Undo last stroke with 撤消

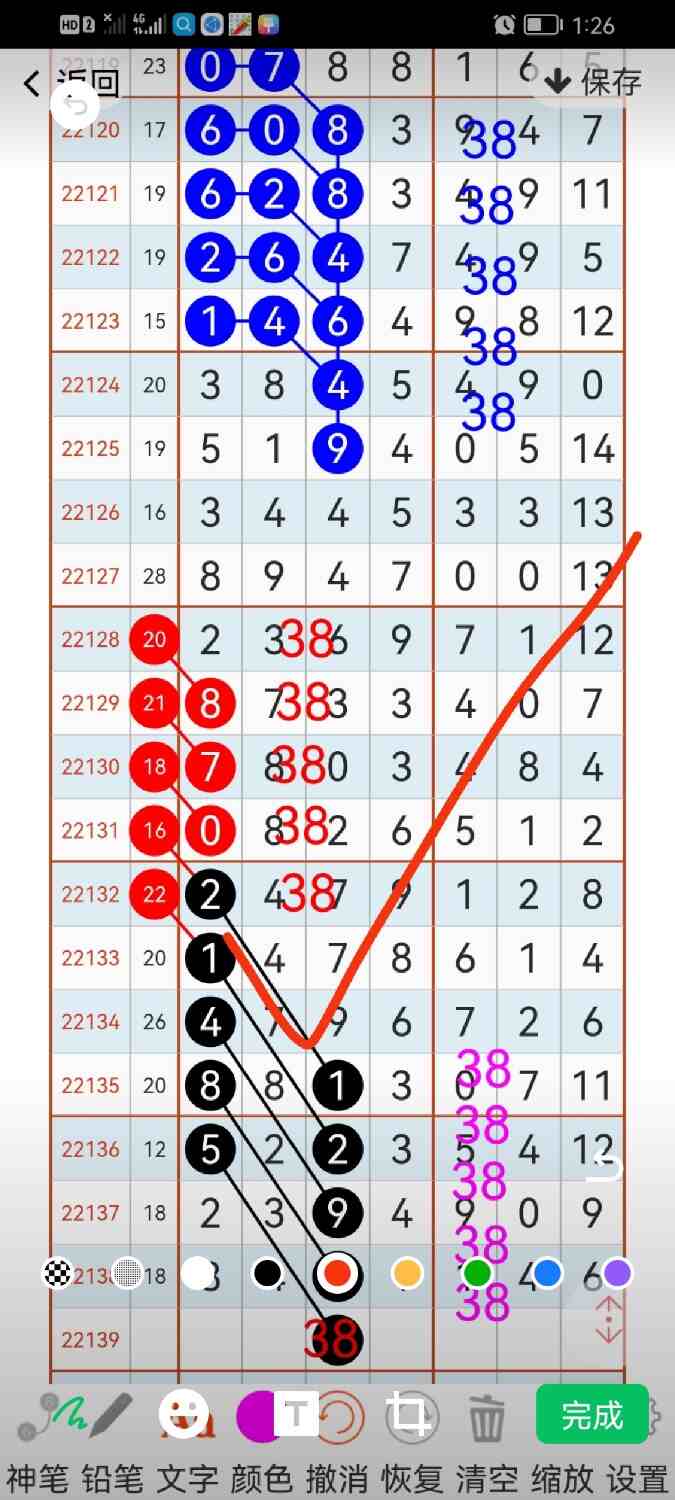336,1416
